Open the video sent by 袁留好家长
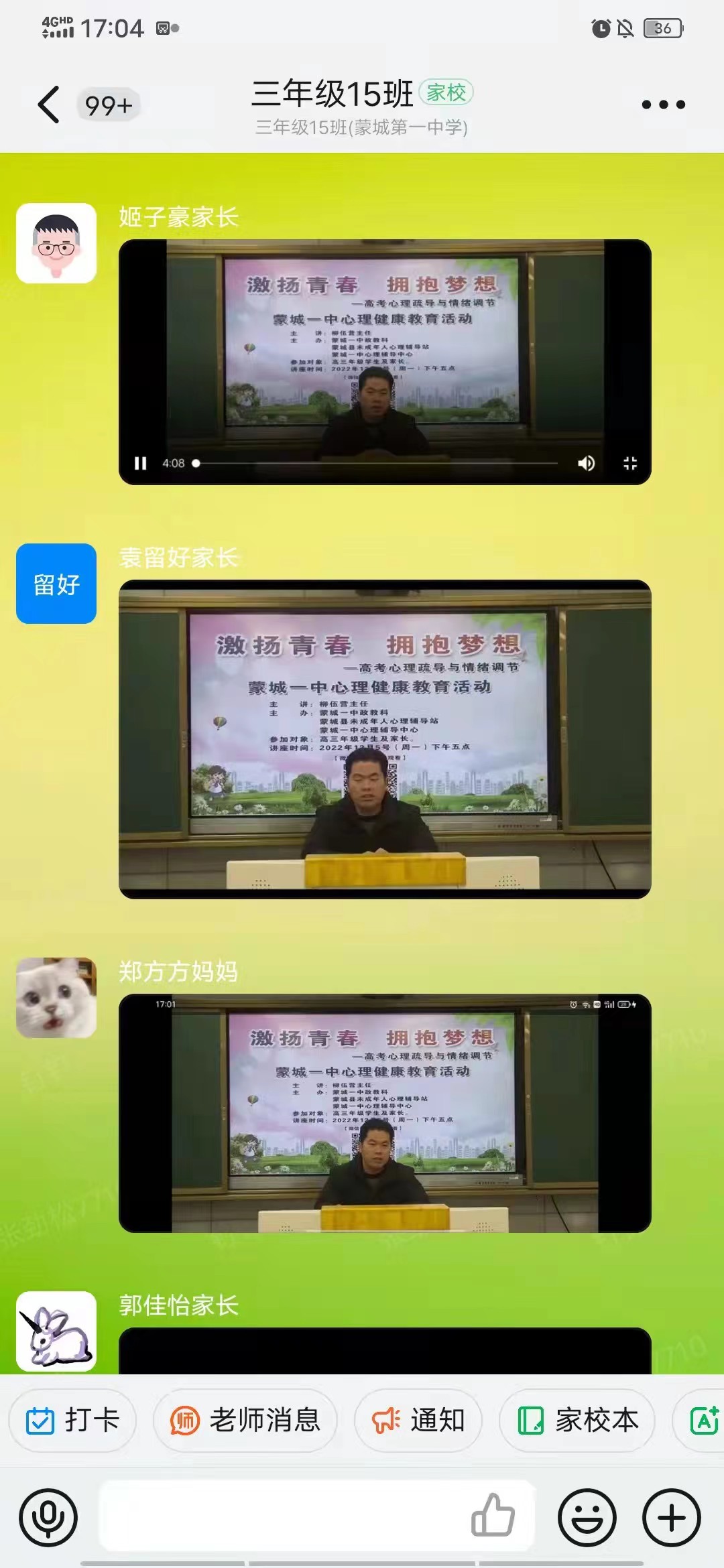The height and width of the screenshot is (1568, 724). (x=385, y=738)
